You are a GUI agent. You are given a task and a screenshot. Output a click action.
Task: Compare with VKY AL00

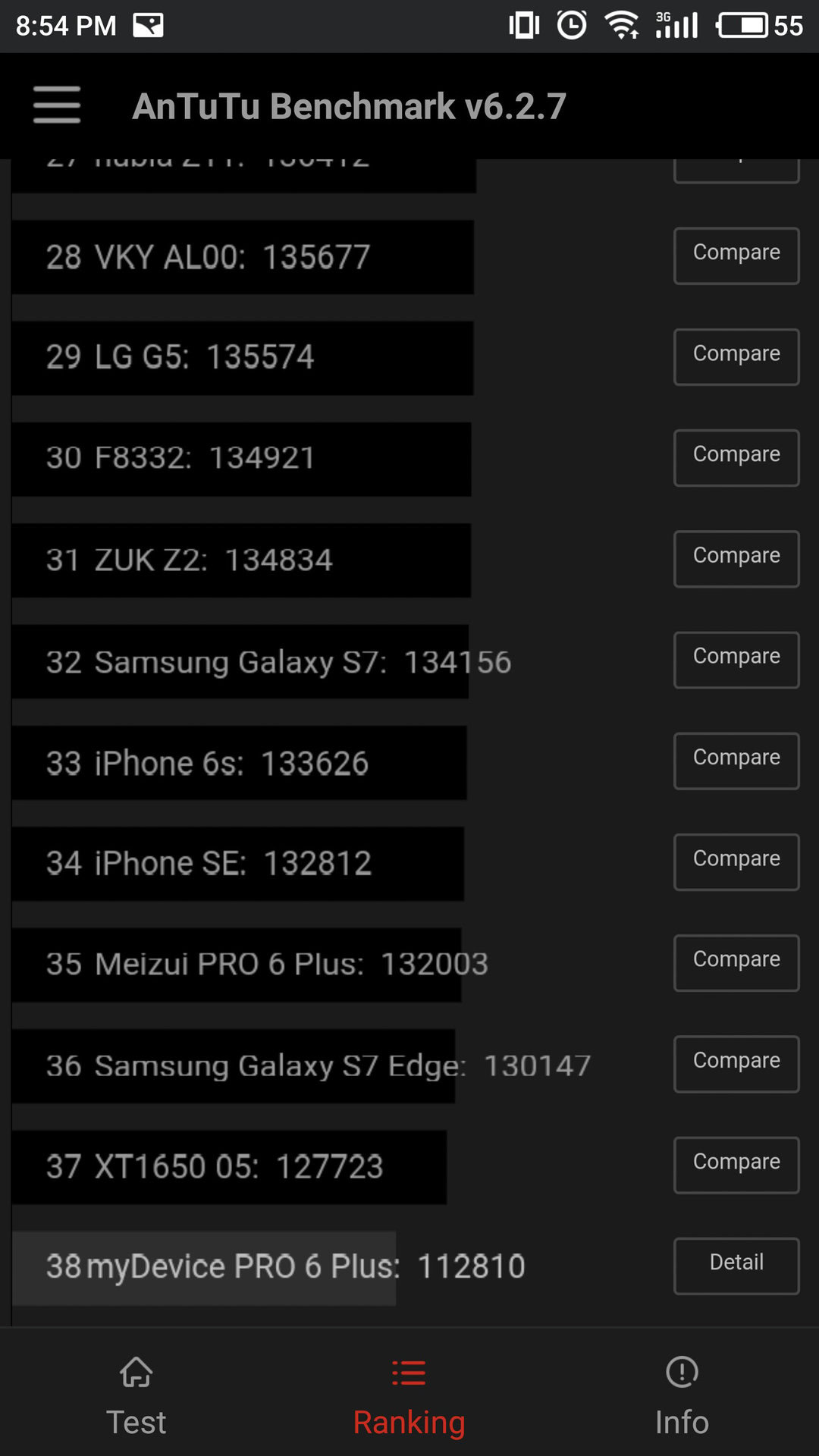pyautogui.click(x=736, y=256)
